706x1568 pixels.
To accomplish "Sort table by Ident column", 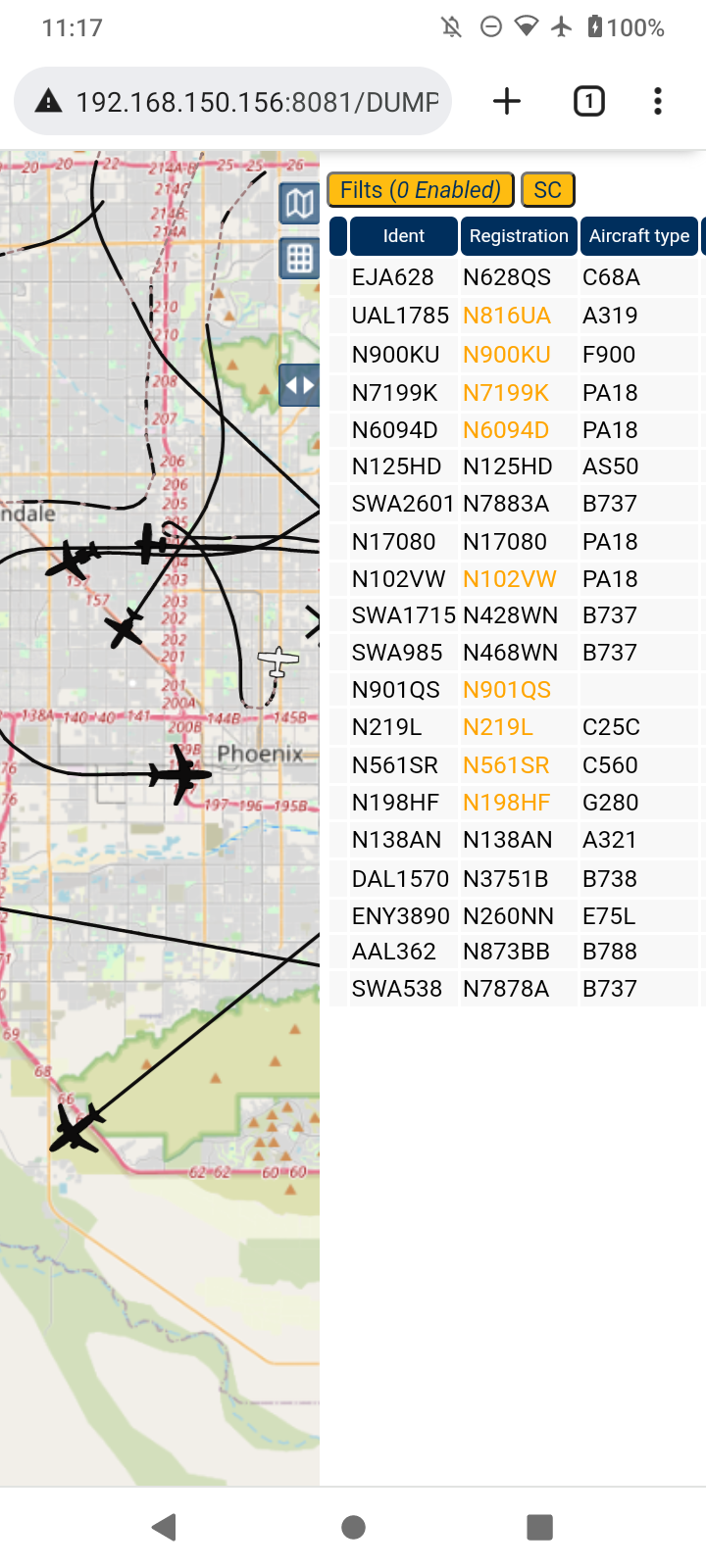I will tap(403, 236).
